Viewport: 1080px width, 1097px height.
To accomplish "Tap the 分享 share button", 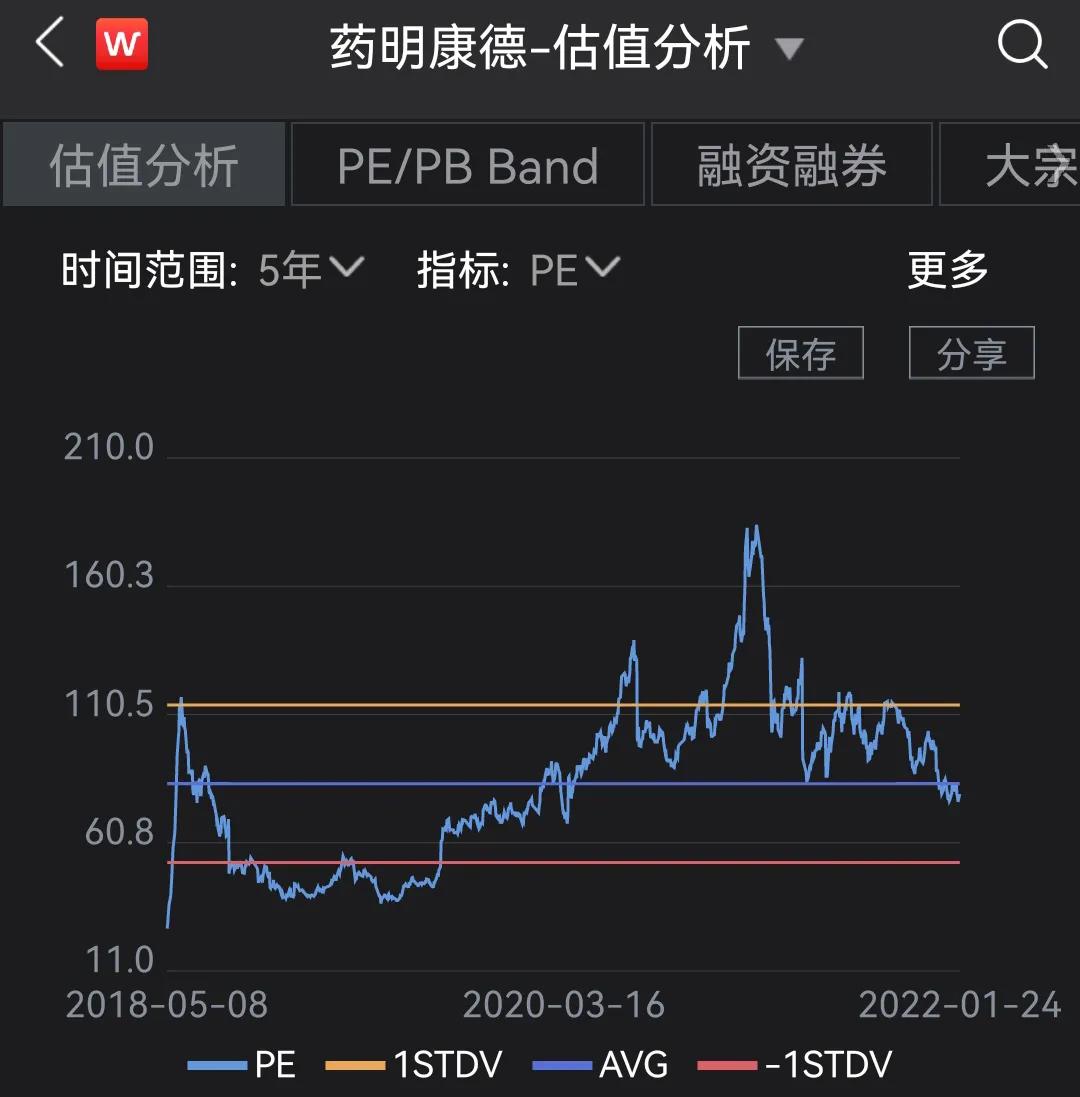I will (x=971, y=352).
